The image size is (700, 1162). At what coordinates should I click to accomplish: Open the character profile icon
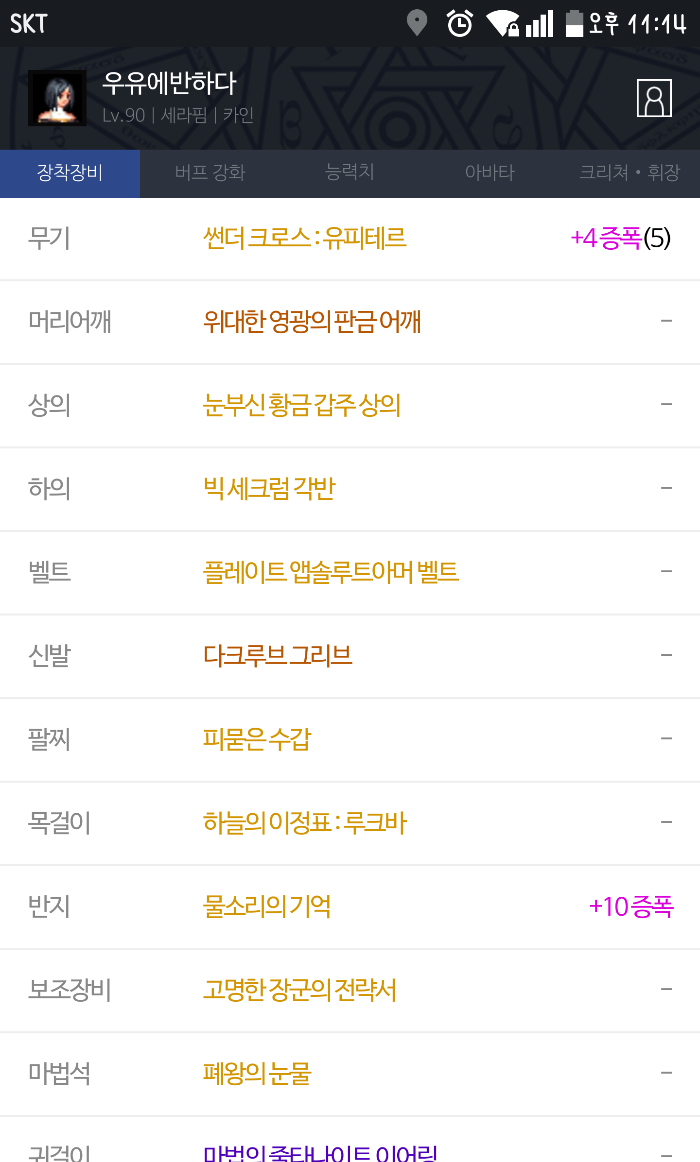coord(654,98)
